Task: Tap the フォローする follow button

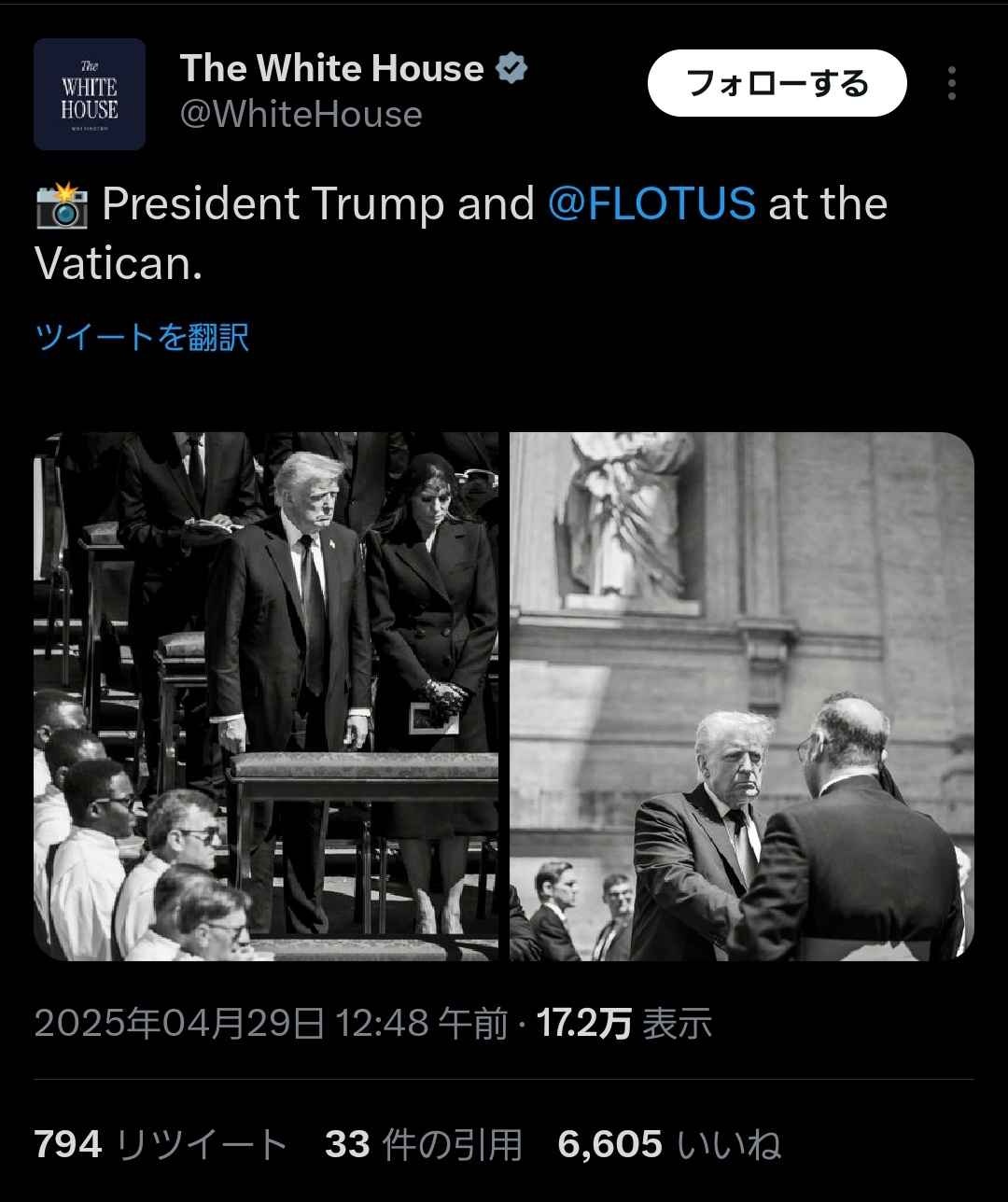Action: point(777,84)
